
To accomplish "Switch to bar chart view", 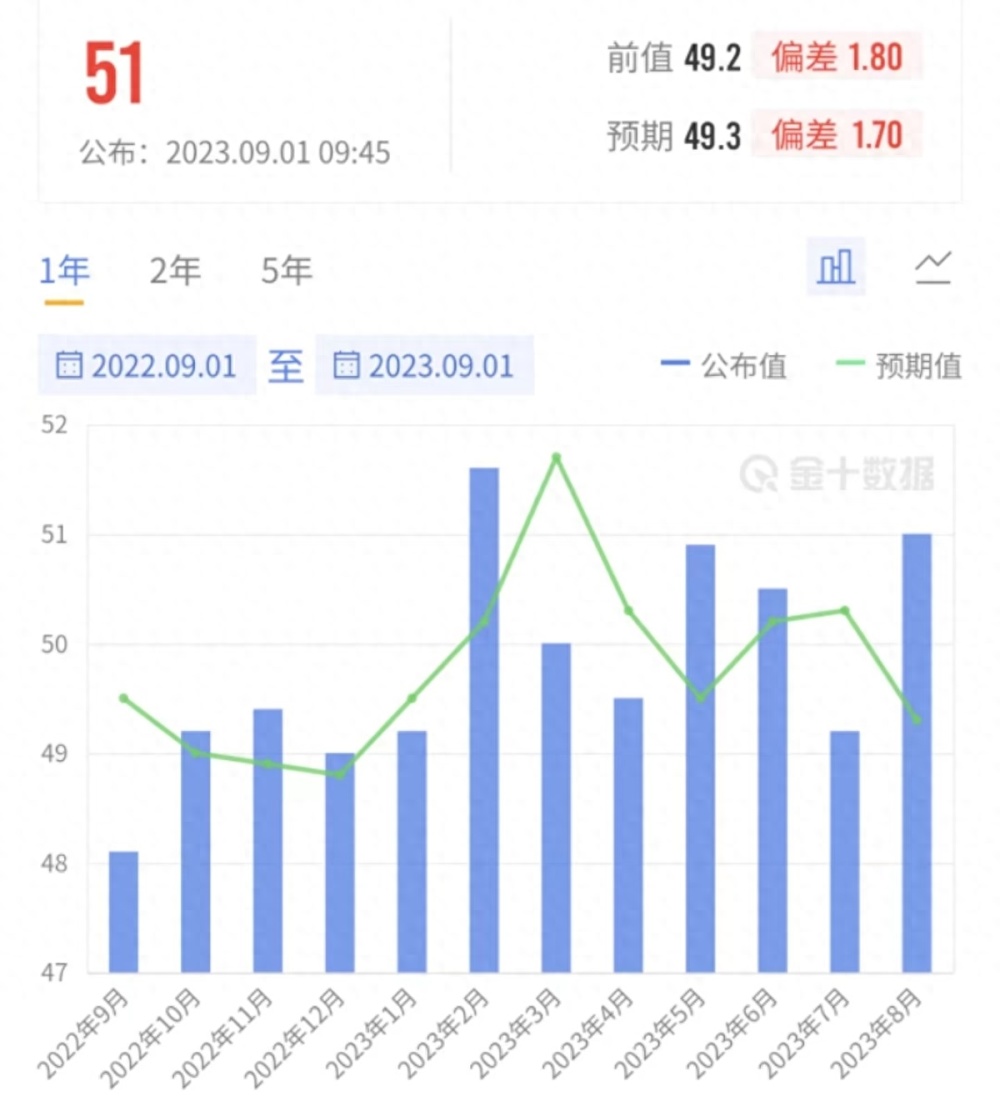I will click(836, 267).
